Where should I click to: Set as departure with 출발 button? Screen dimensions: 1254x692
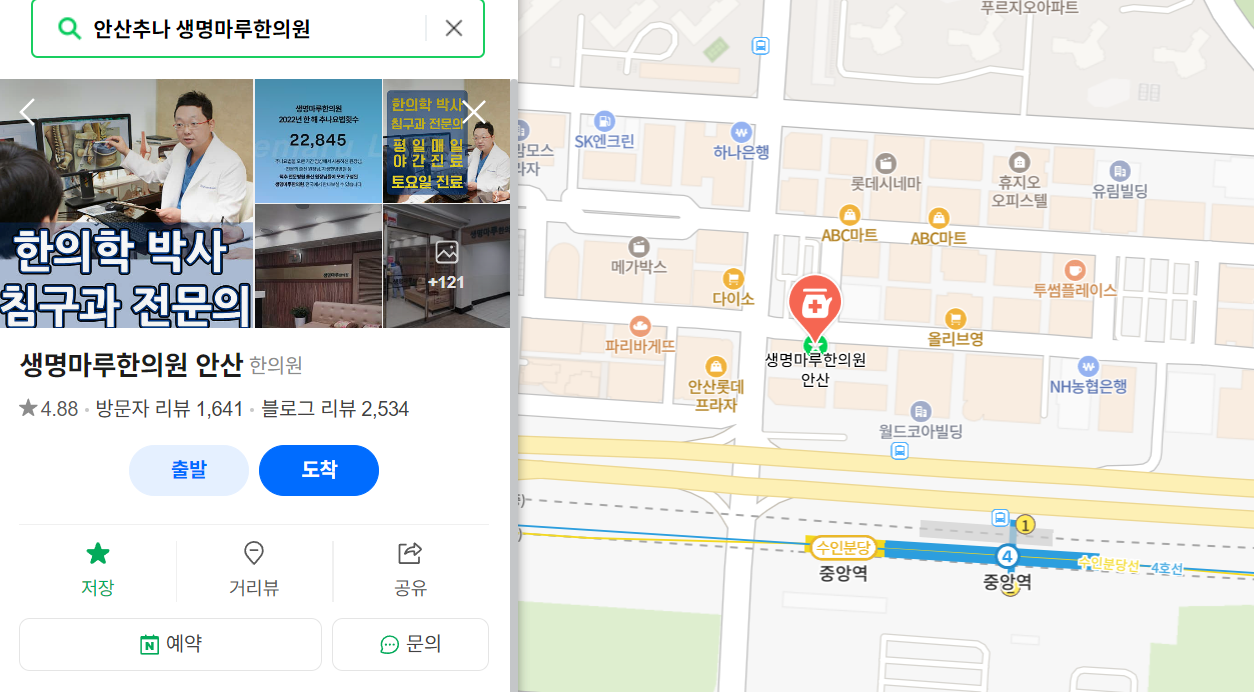pos(189,470)
